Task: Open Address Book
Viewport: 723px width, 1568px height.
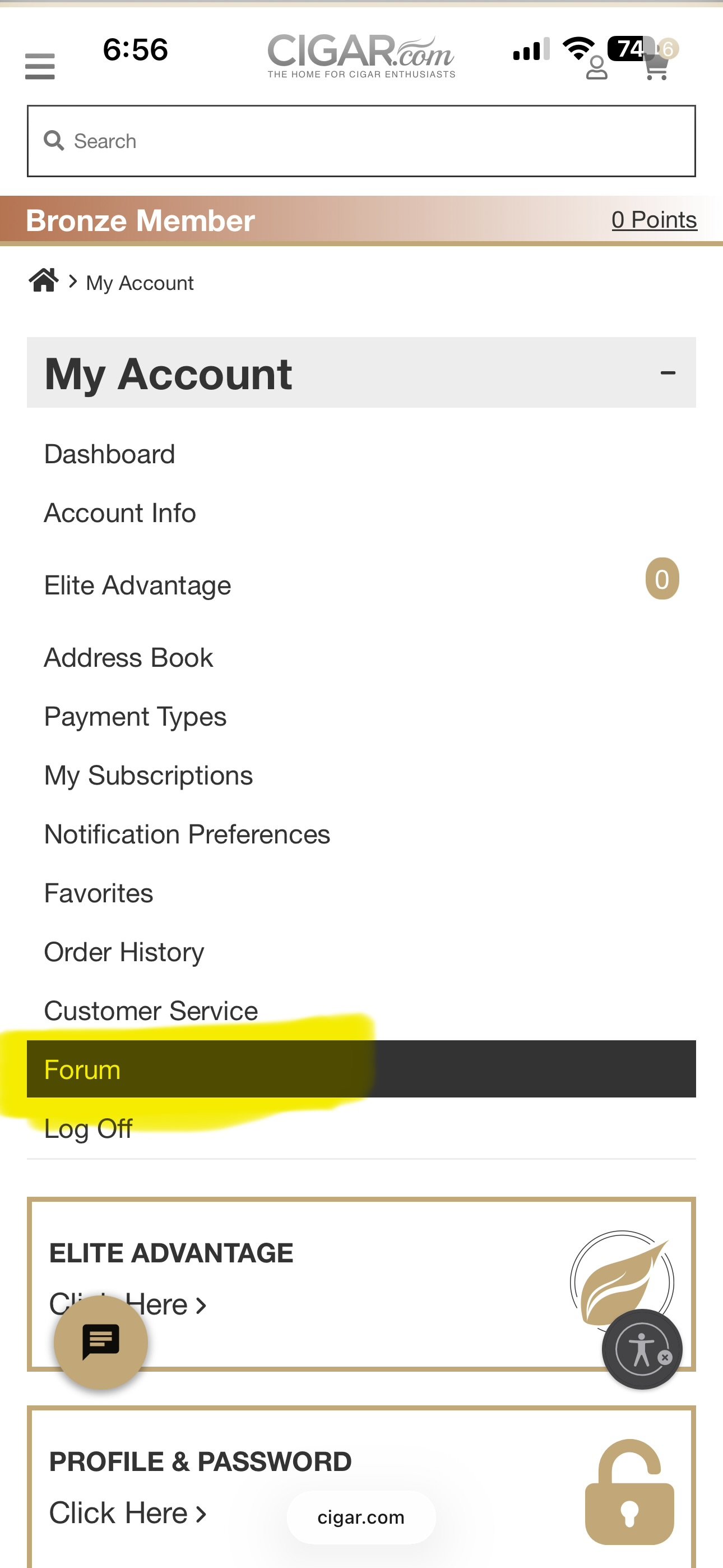Action: click(128, 658)
